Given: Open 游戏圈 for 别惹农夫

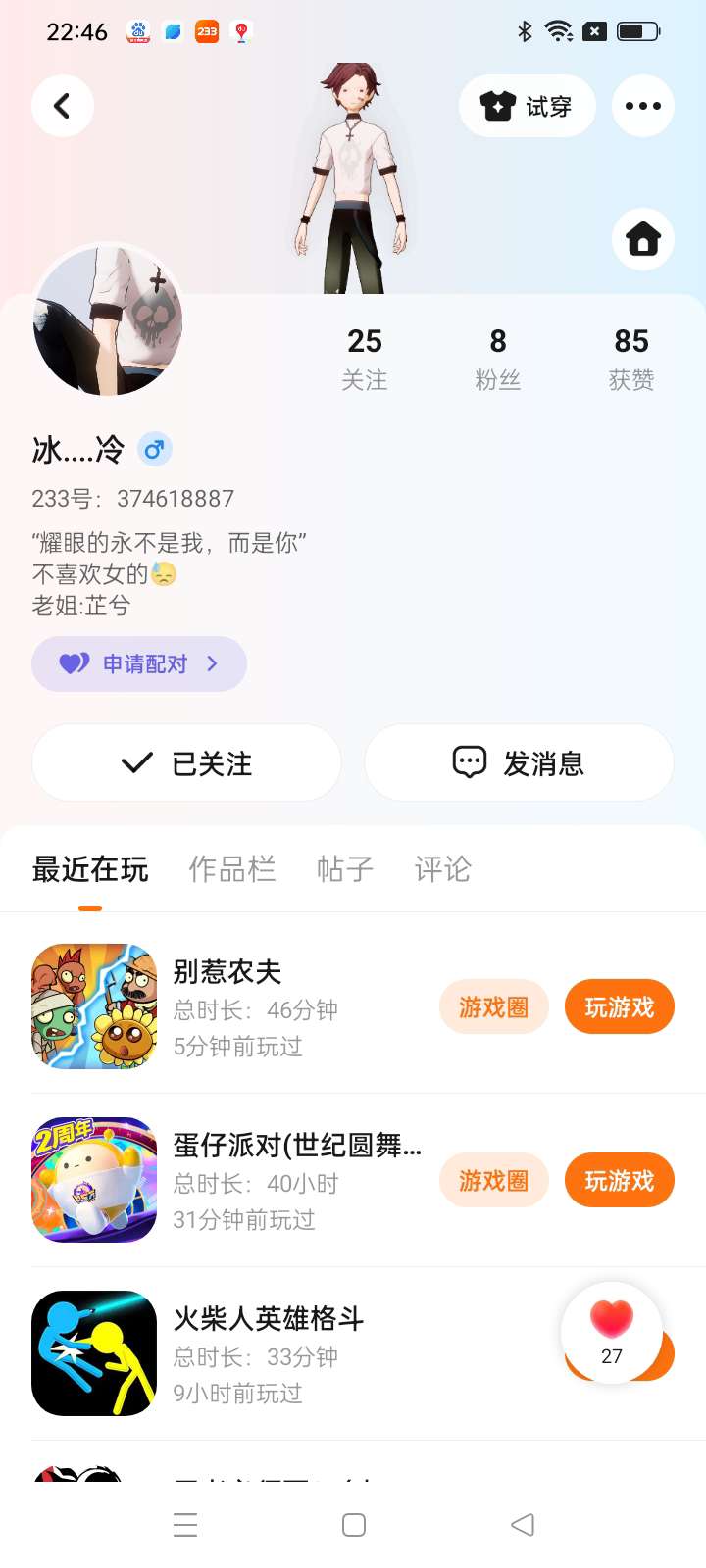Looking at the screenshot, I should point(493,1006).
